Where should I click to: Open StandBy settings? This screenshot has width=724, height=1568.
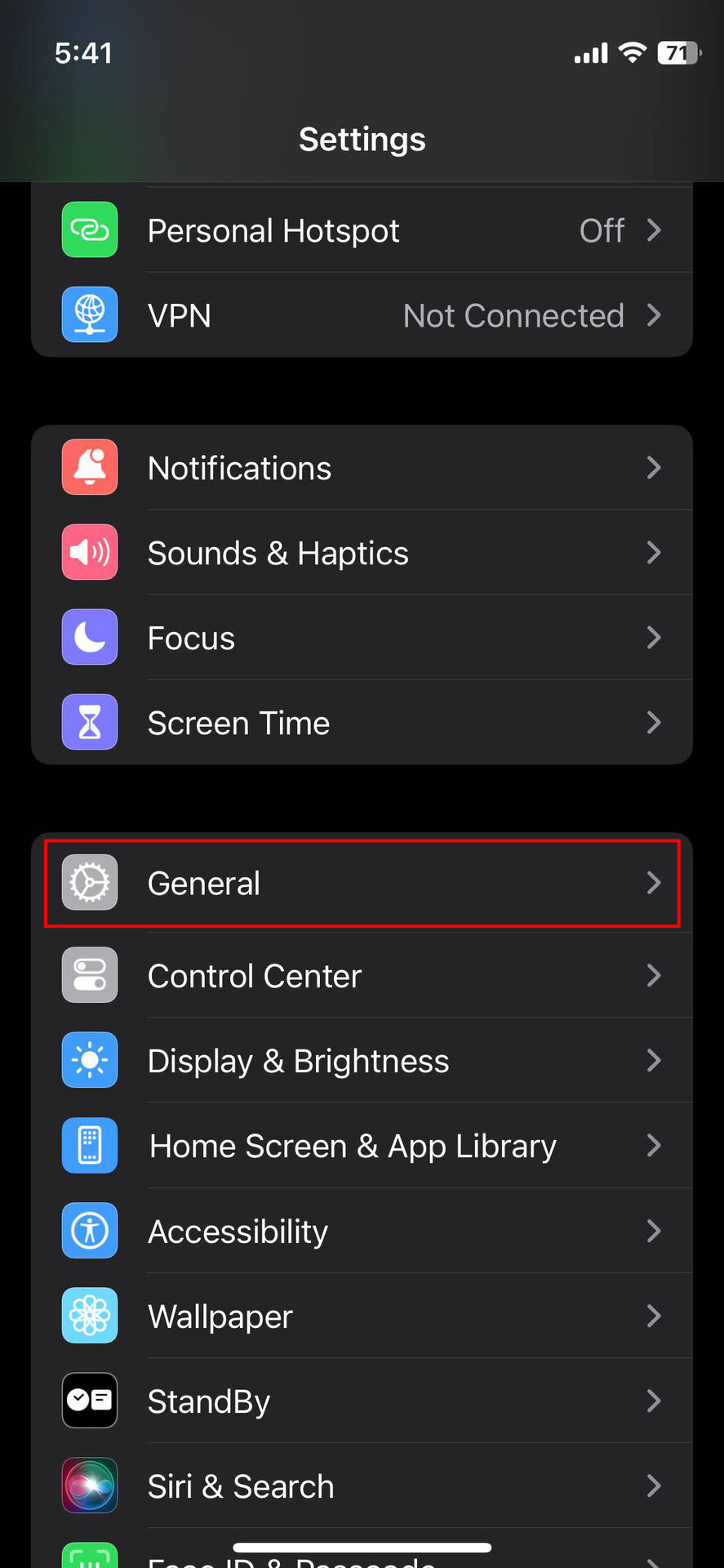(x=362, y=1401)
